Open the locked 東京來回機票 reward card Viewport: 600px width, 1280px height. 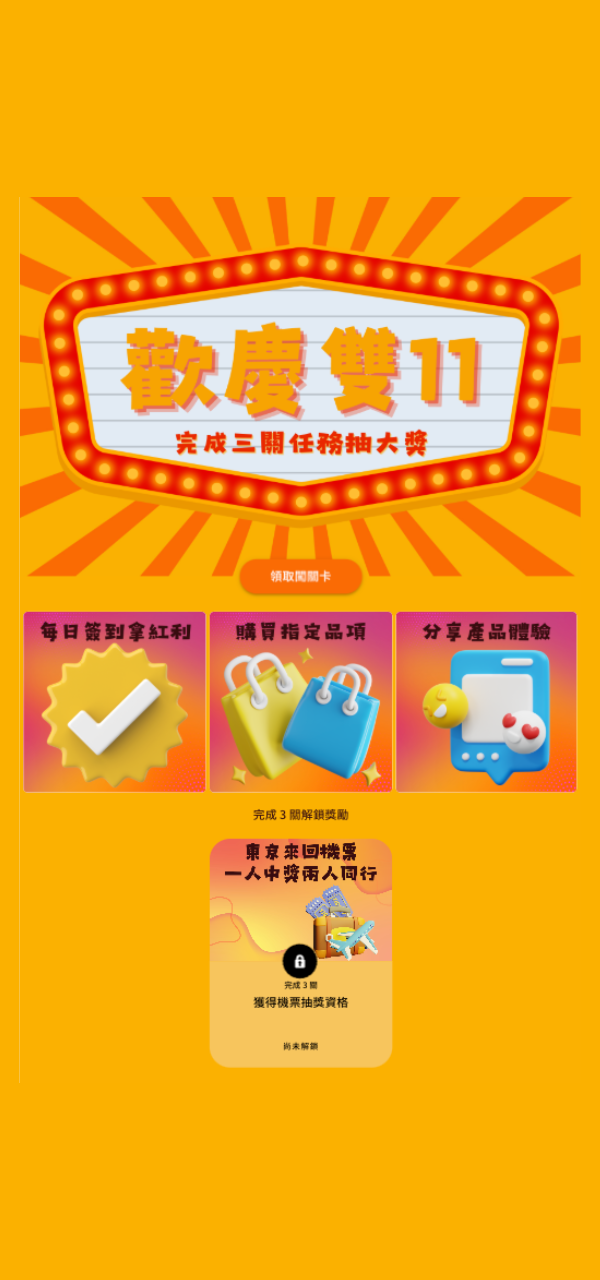pos(300,953)
